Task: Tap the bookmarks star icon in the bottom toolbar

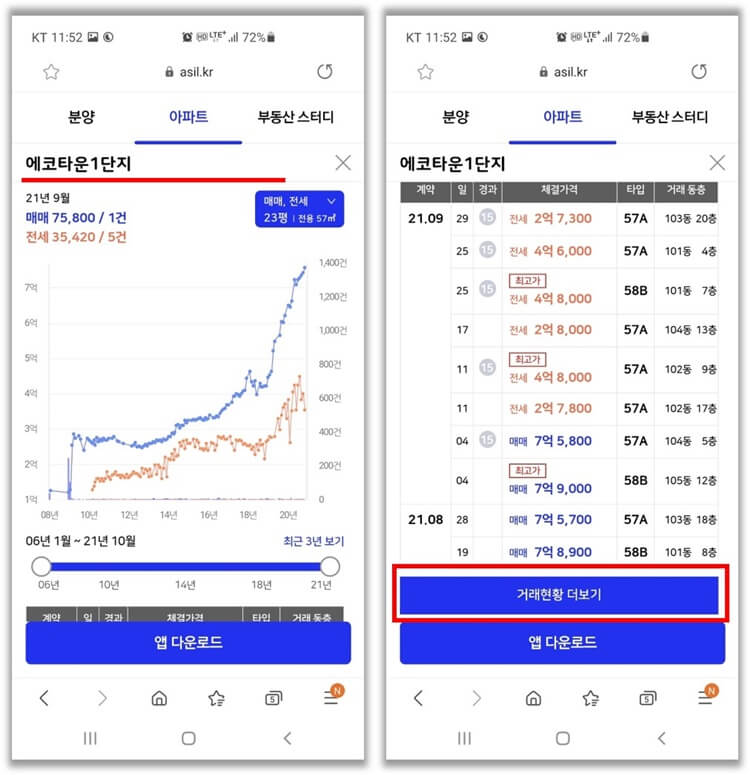Action: [215, 700]
